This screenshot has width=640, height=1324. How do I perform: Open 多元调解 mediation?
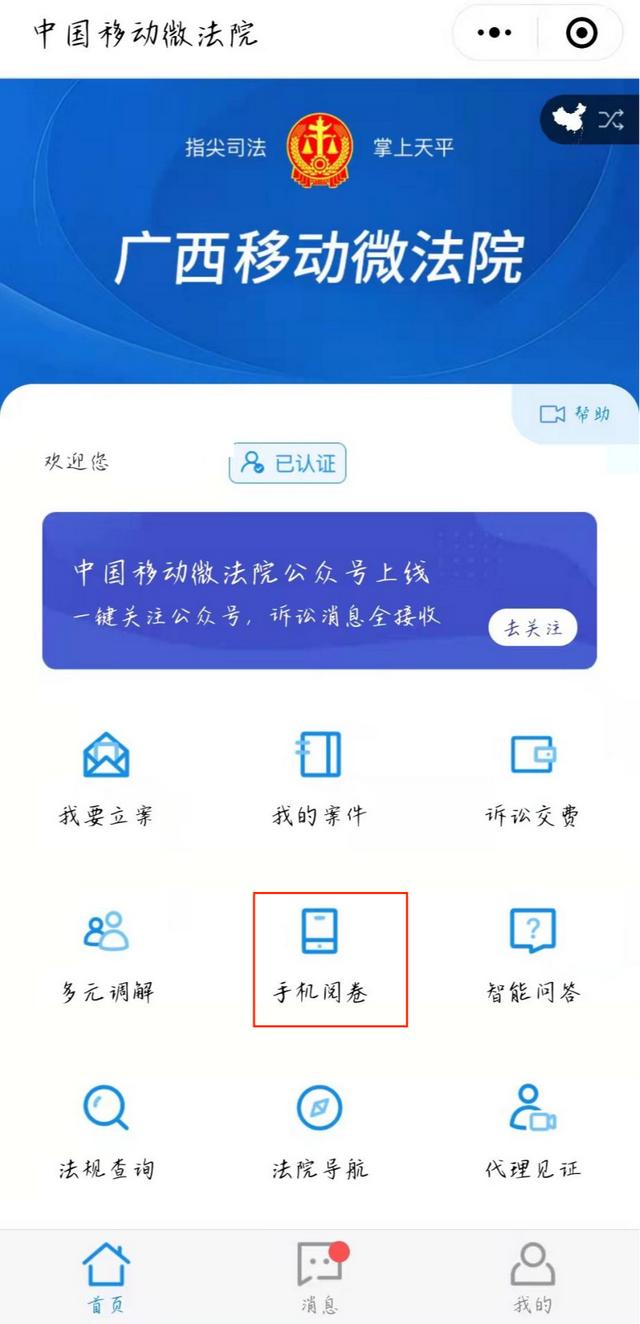point(106,957)
